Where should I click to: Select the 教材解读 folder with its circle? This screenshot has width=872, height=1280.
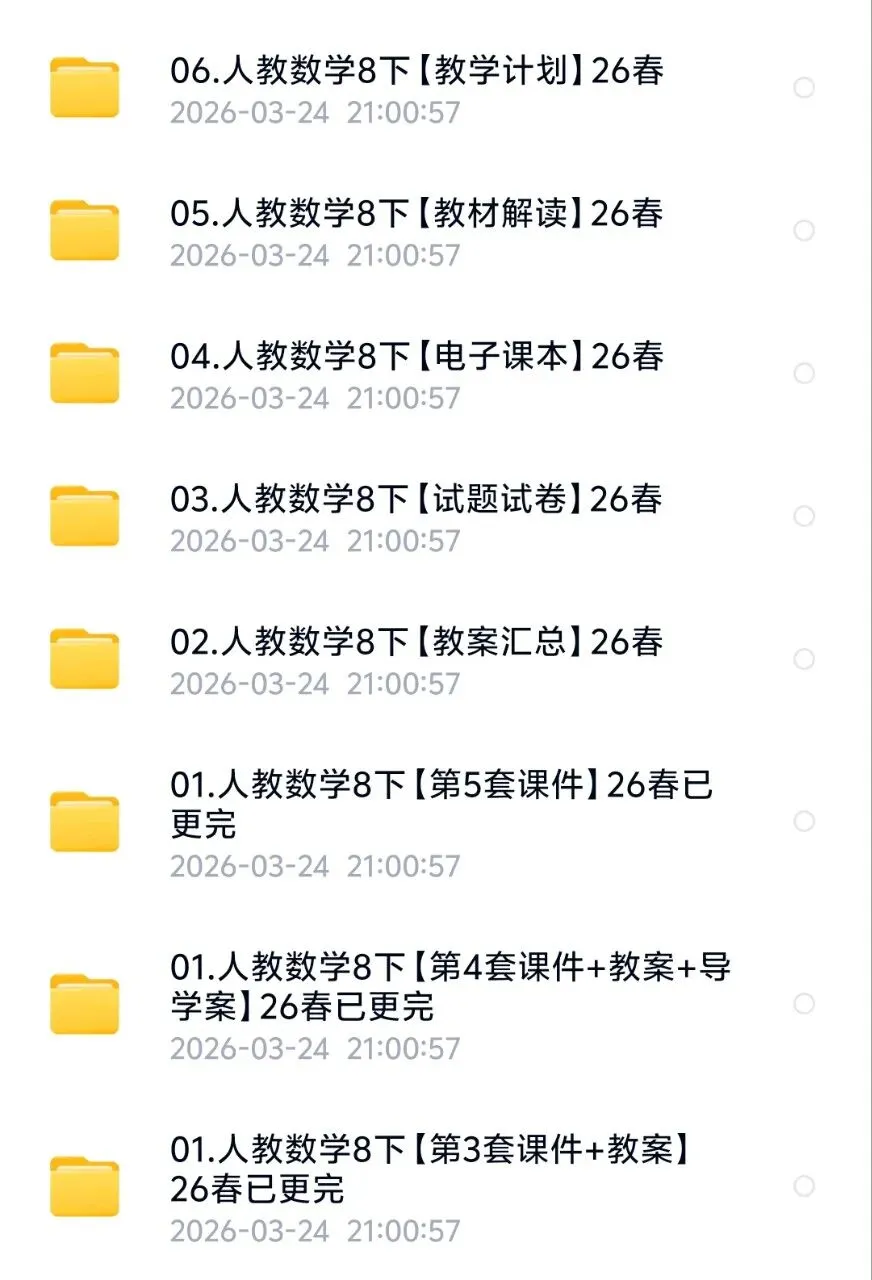804,231
